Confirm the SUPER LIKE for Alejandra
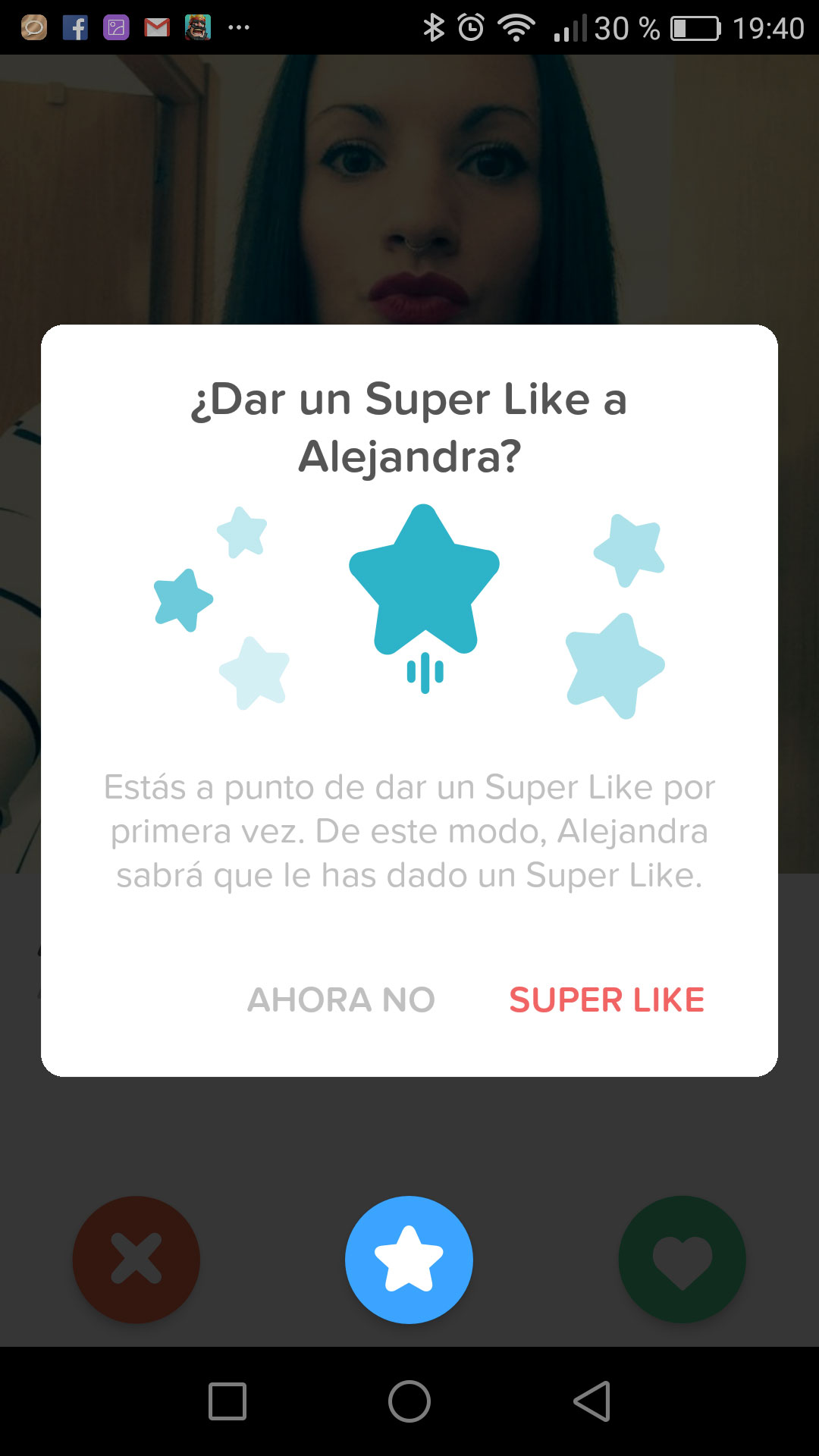Viewport: 819px width, 1456px height. pos(607,999)
